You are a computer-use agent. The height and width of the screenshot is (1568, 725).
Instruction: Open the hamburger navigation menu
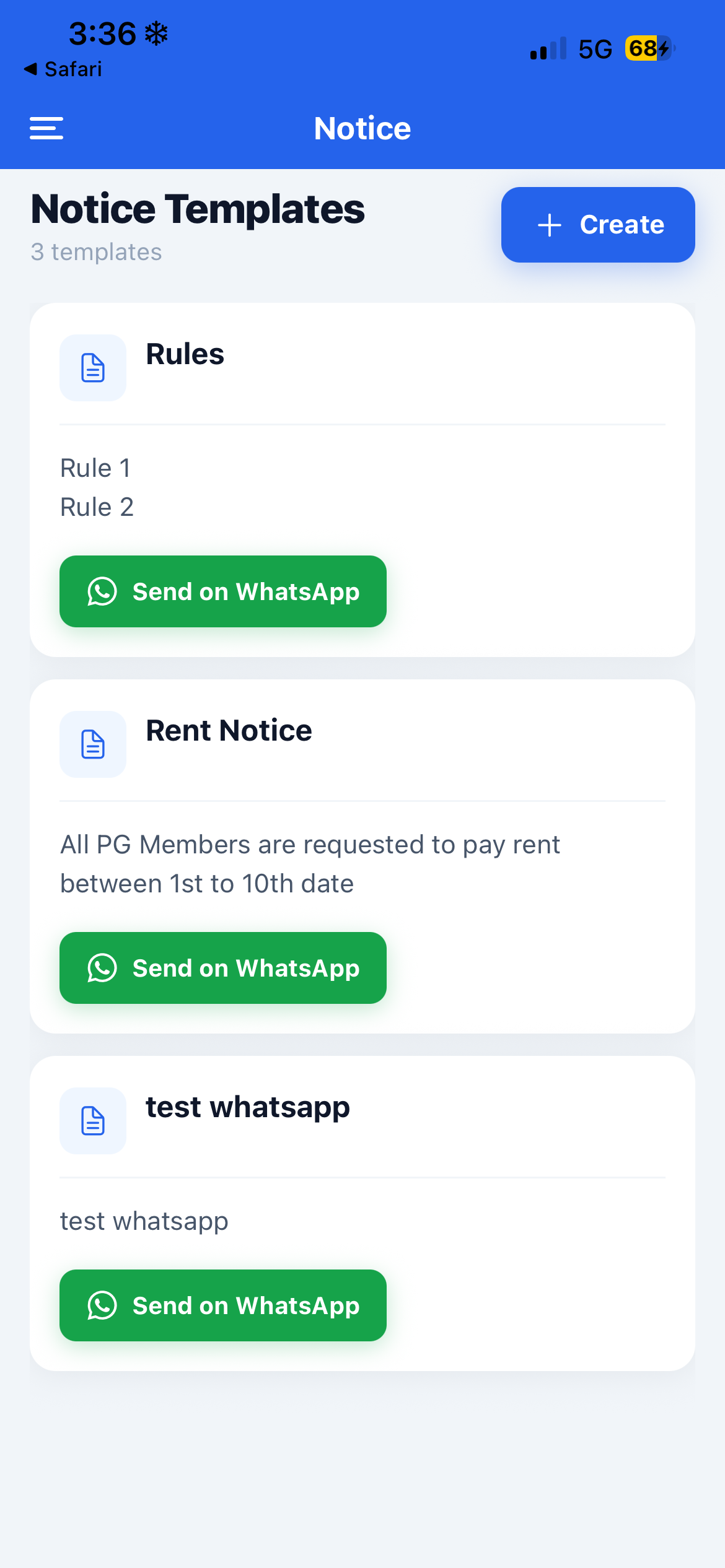point(46,128)
